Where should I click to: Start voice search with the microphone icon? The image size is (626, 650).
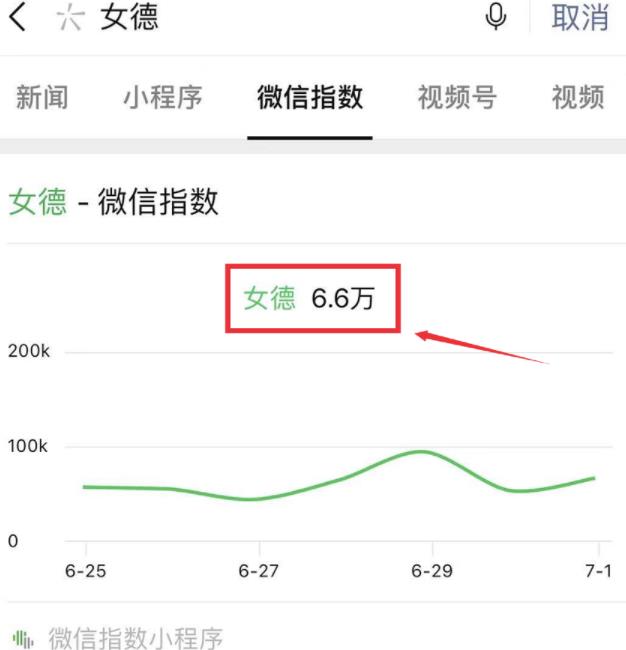495,17
